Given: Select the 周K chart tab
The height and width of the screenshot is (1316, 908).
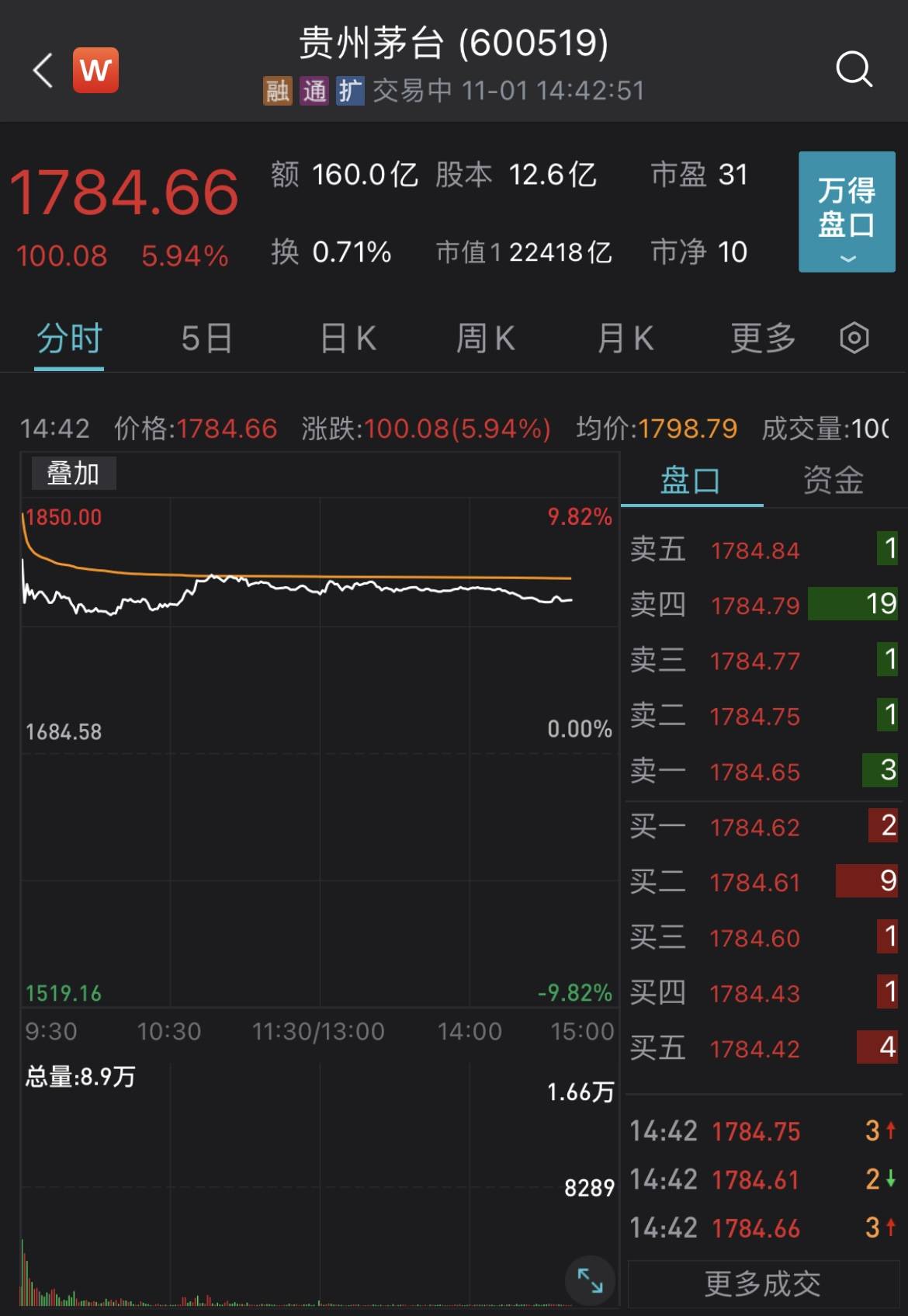Looking at the screenshot, I should [485, 339].
